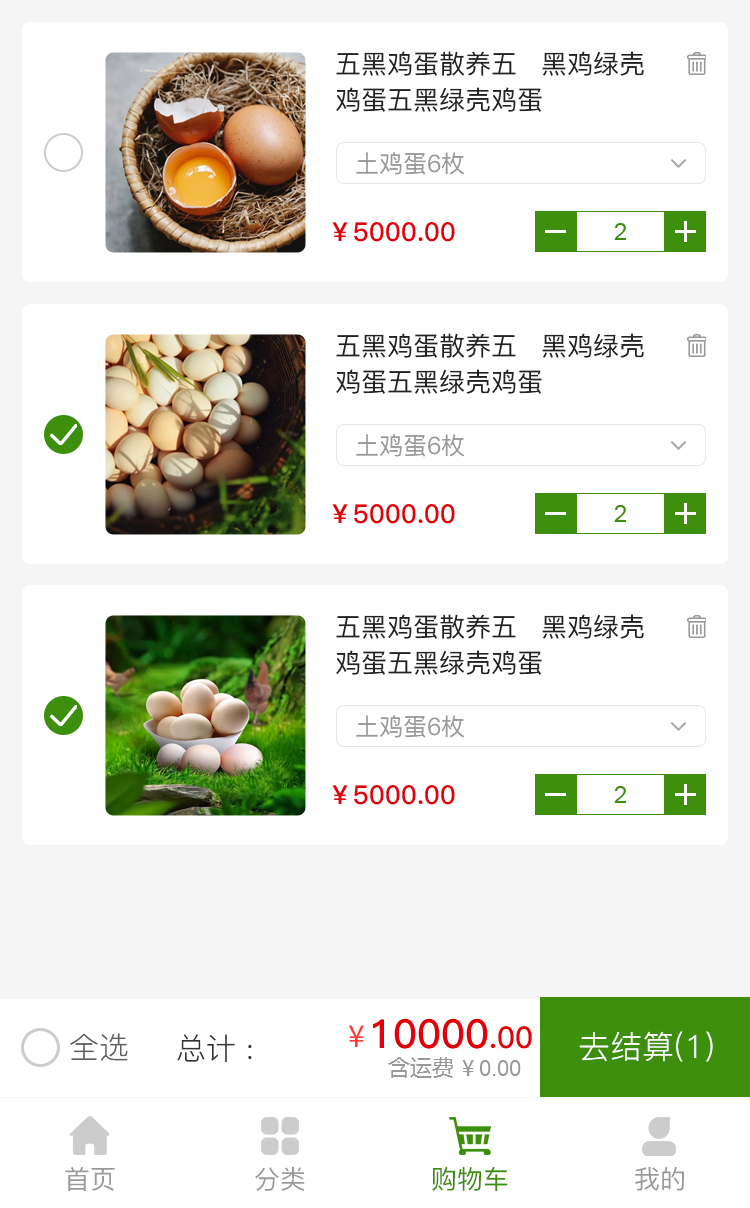Open the product photo of eggs on grass
750x1208 pixels.
pyautogui.click(x=205, y=715)
